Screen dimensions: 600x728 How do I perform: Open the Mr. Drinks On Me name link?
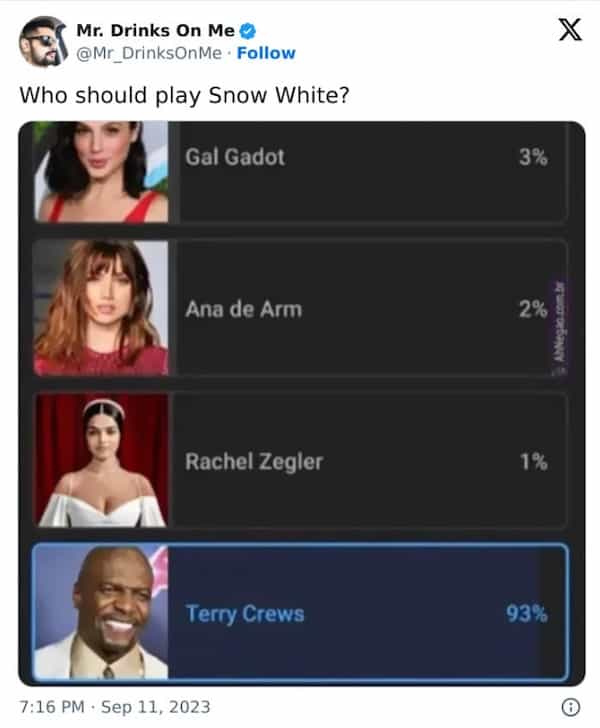tap(155, 31)
